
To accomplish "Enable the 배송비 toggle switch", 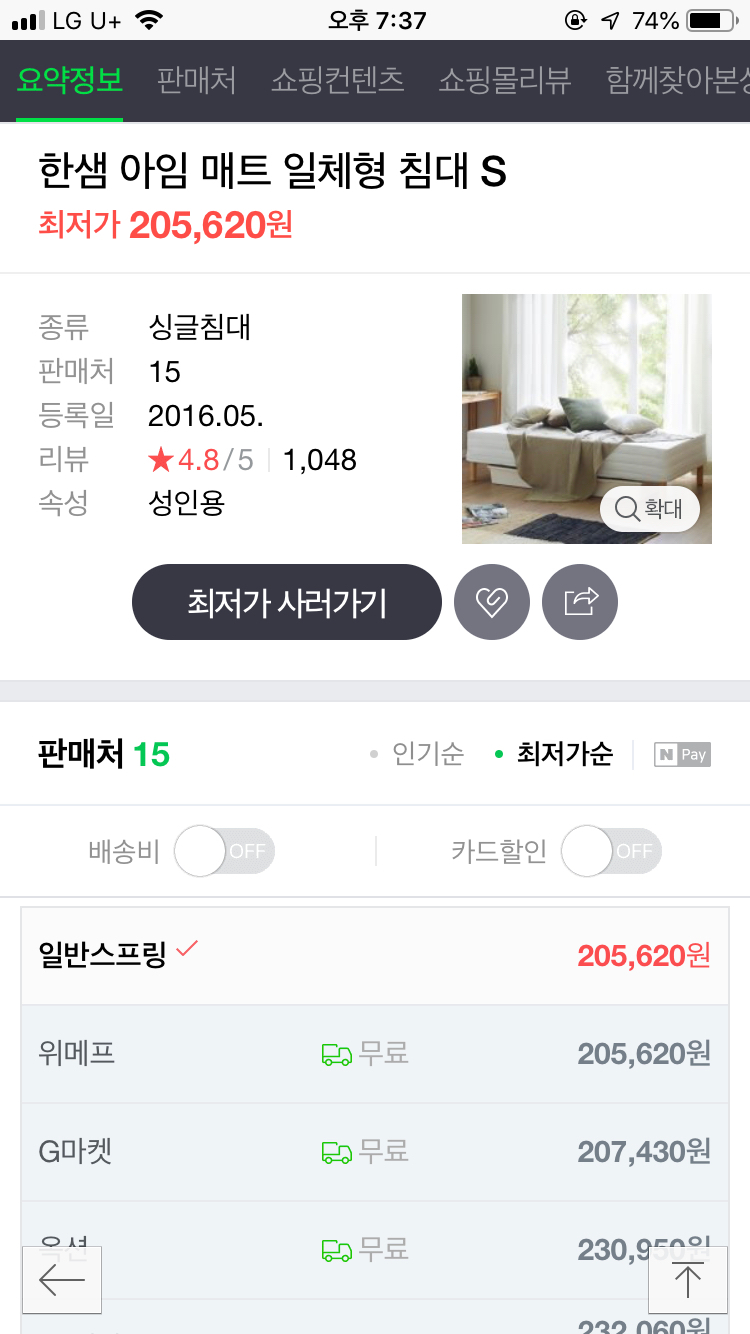I will coord(224,851).
